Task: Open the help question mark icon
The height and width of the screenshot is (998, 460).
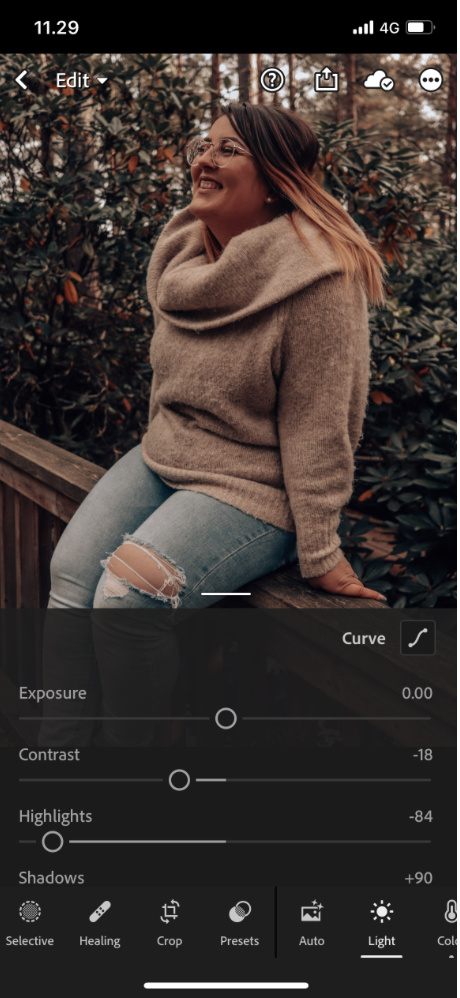Action: tap(272, 80)
